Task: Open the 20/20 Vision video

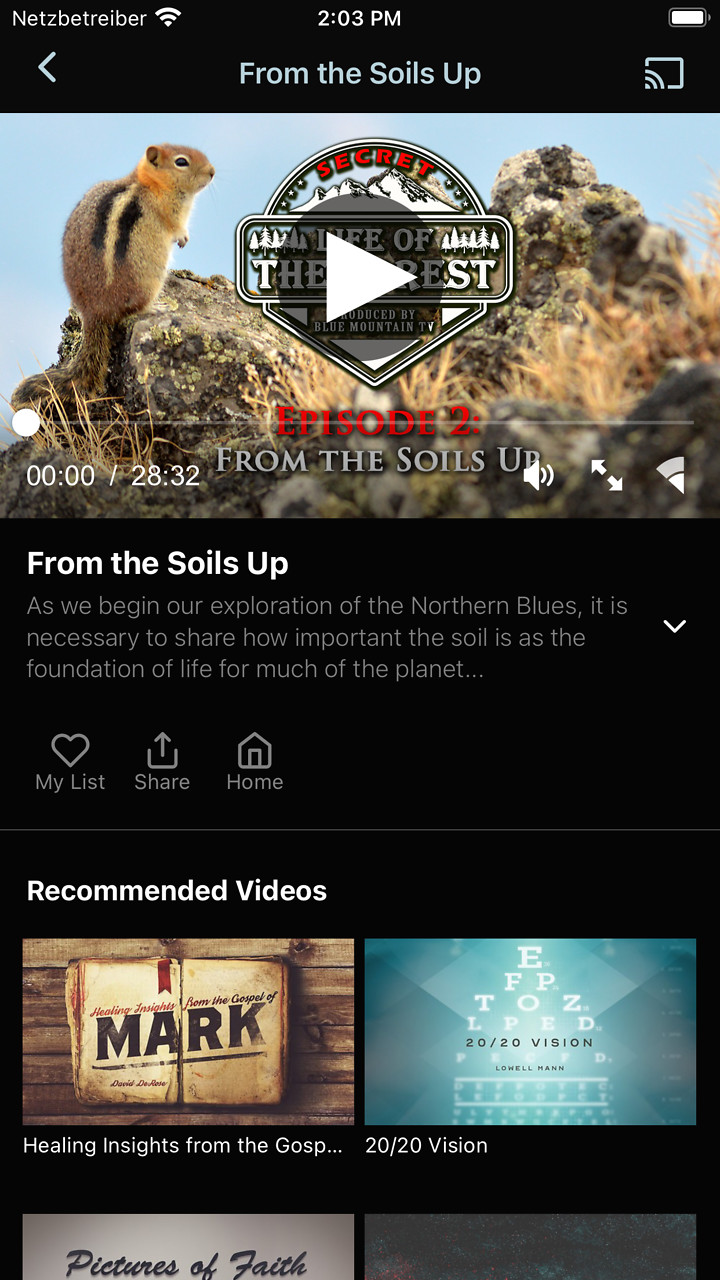Action: coord(530,1032)
